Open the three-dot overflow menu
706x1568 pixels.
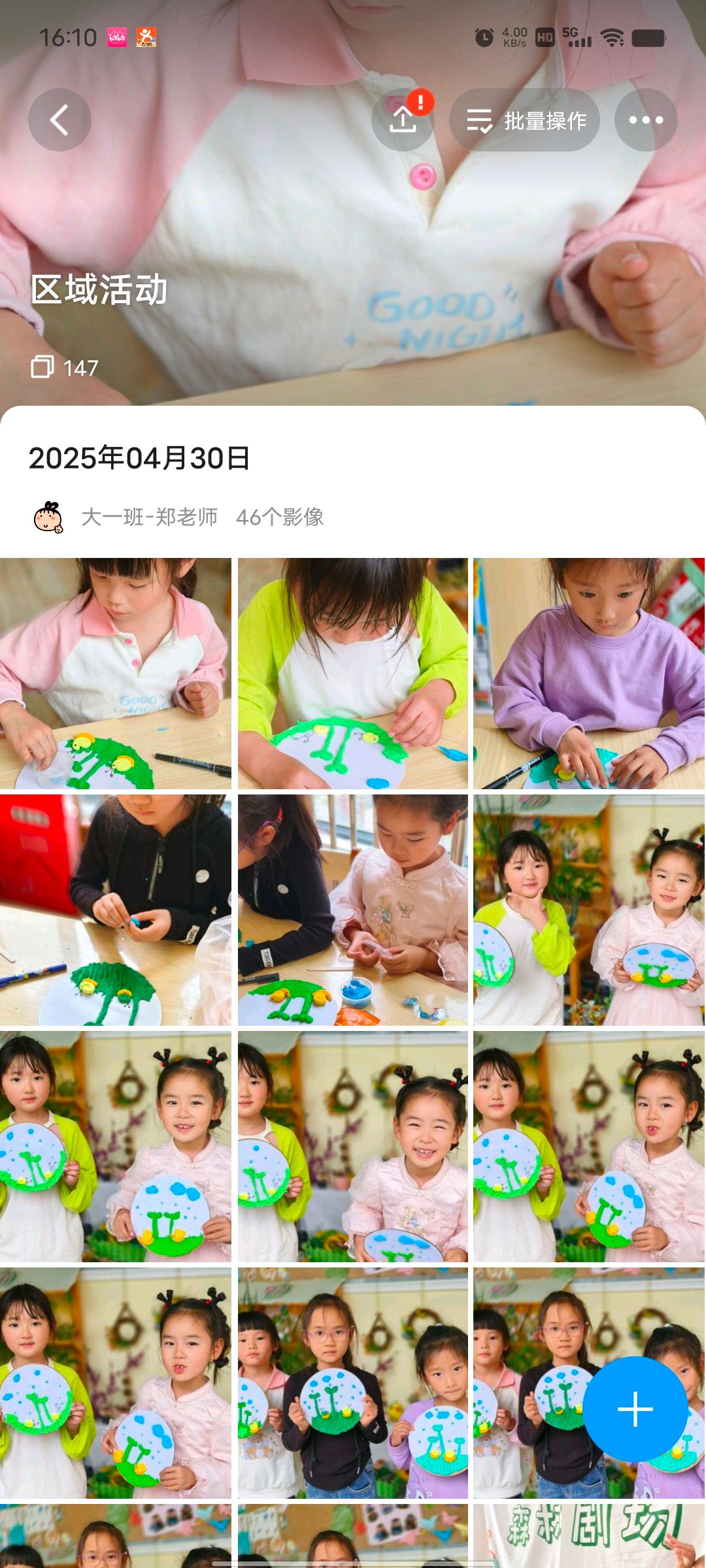645,120
